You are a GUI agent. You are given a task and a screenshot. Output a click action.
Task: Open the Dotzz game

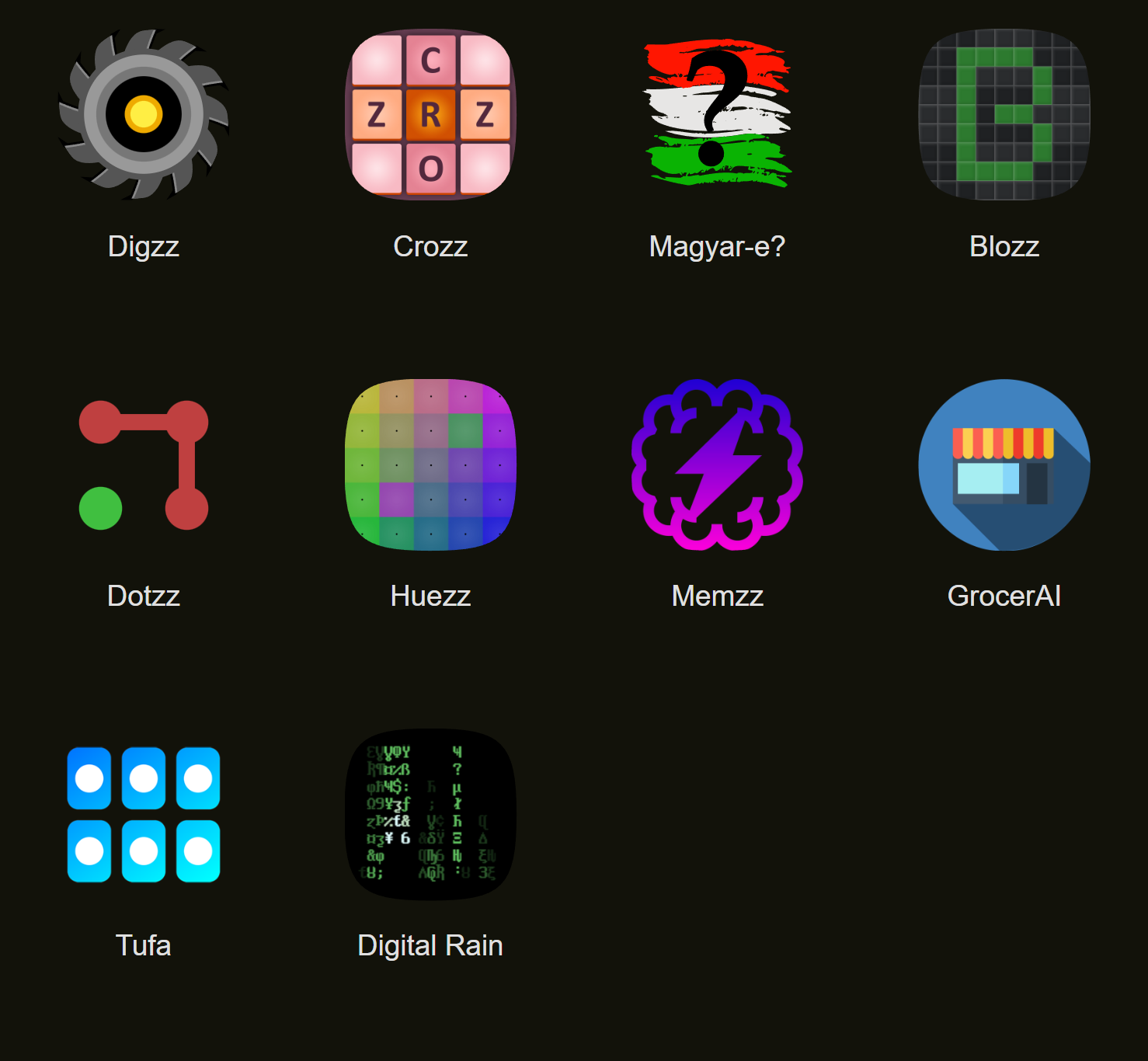click(144, 464)
